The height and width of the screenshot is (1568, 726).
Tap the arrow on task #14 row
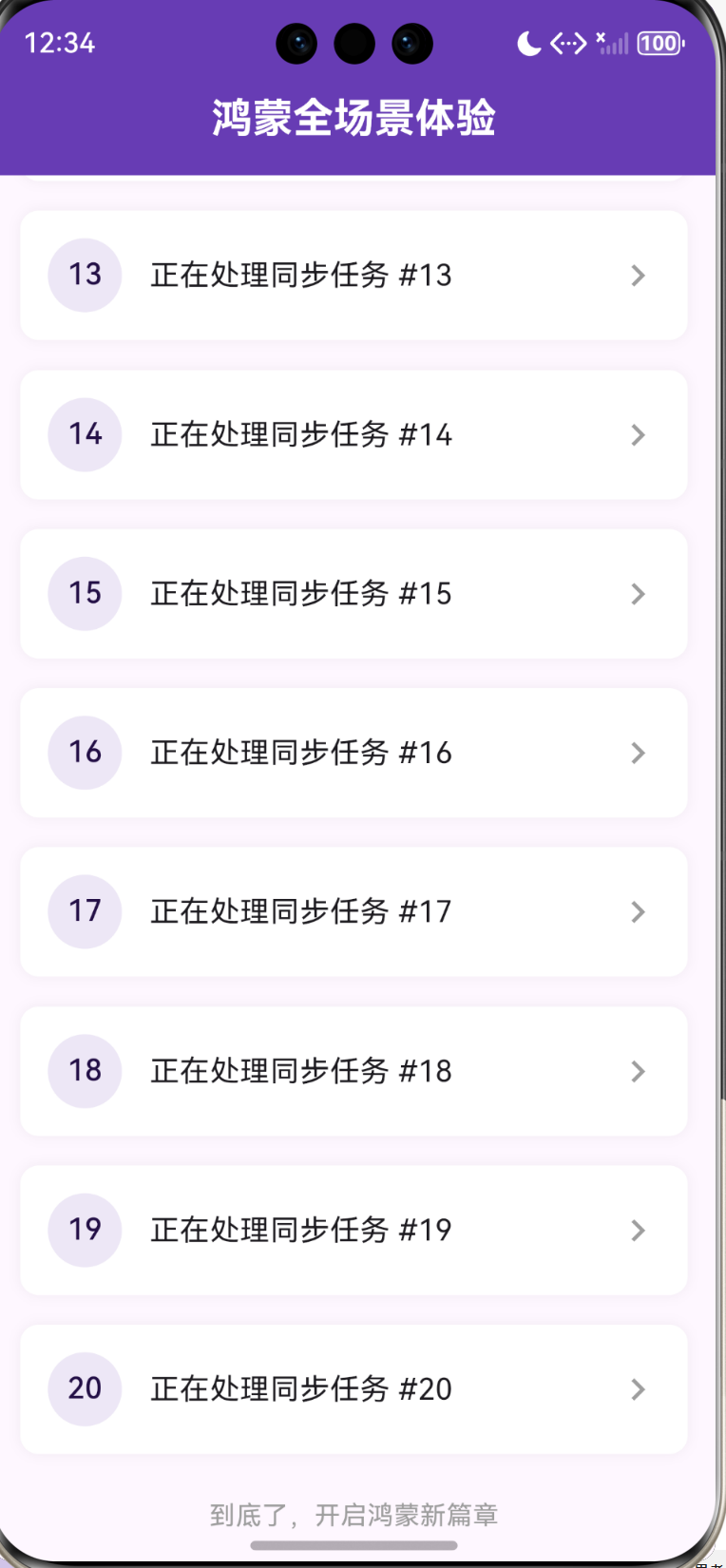(x=638, y=434)
